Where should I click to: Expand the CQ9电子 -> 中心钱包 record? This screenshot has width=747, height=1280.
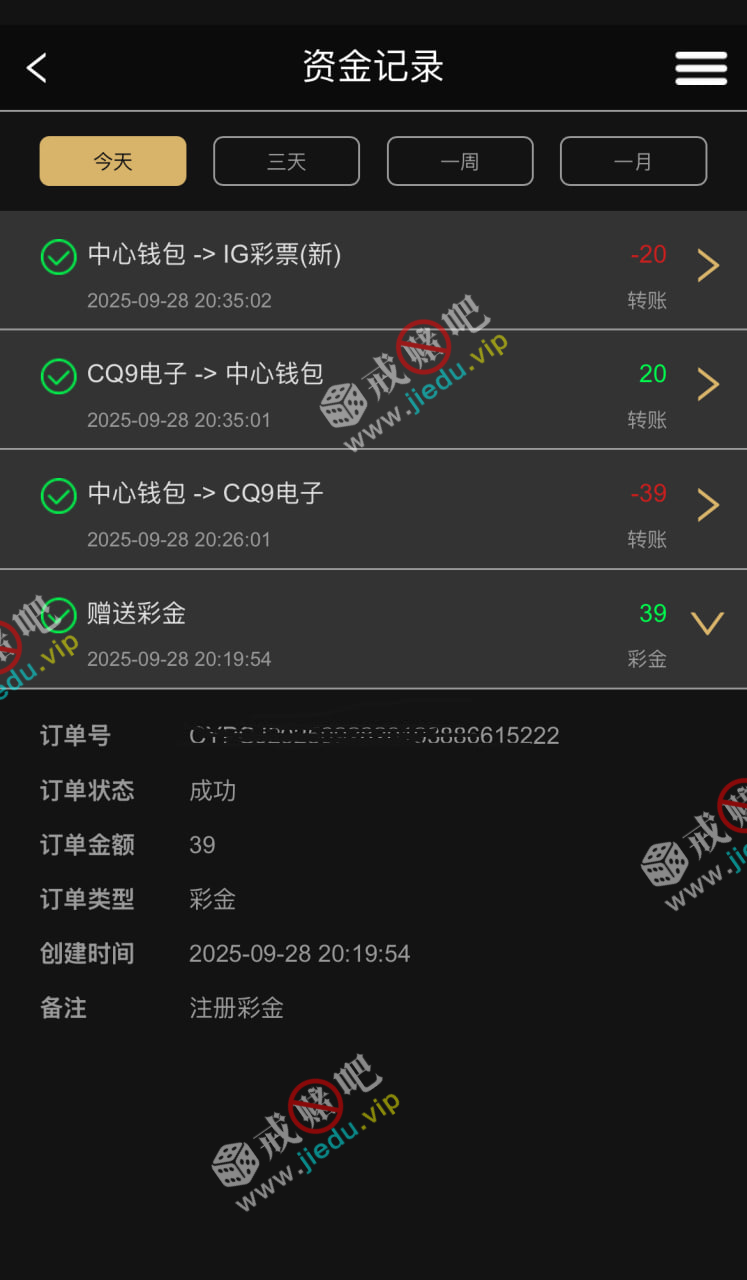click(x=707, y=385)
